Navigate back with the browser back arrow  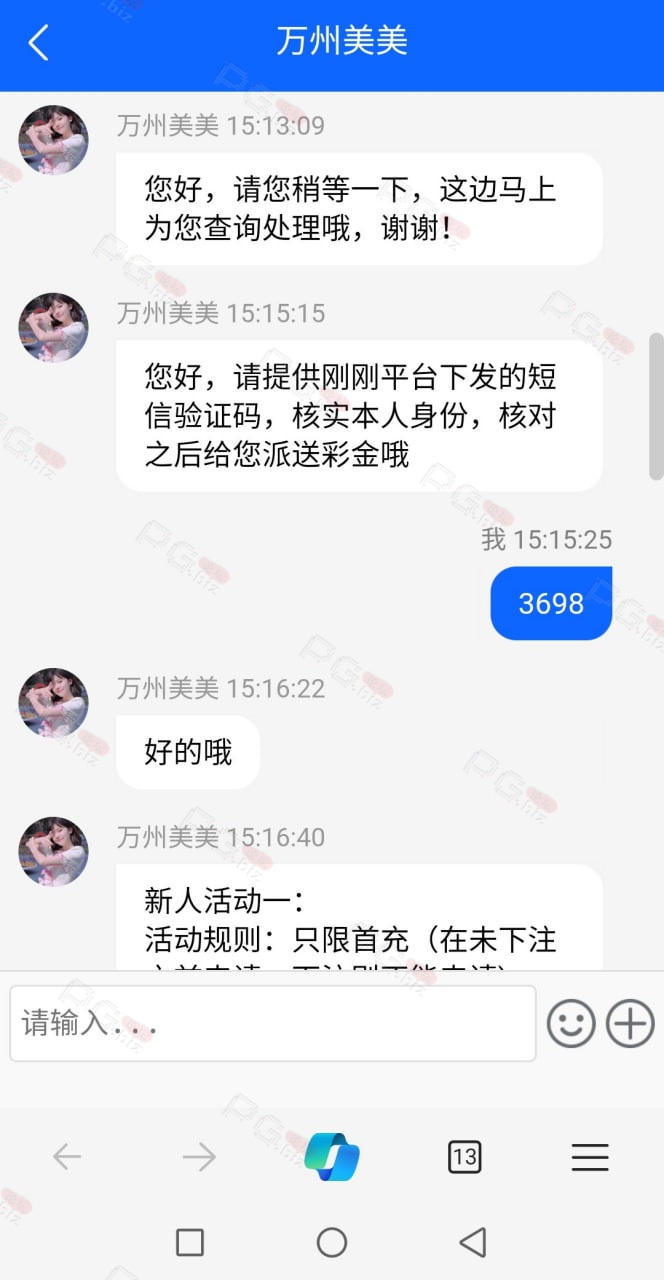pyautogui.click(x=67, y=1157)
